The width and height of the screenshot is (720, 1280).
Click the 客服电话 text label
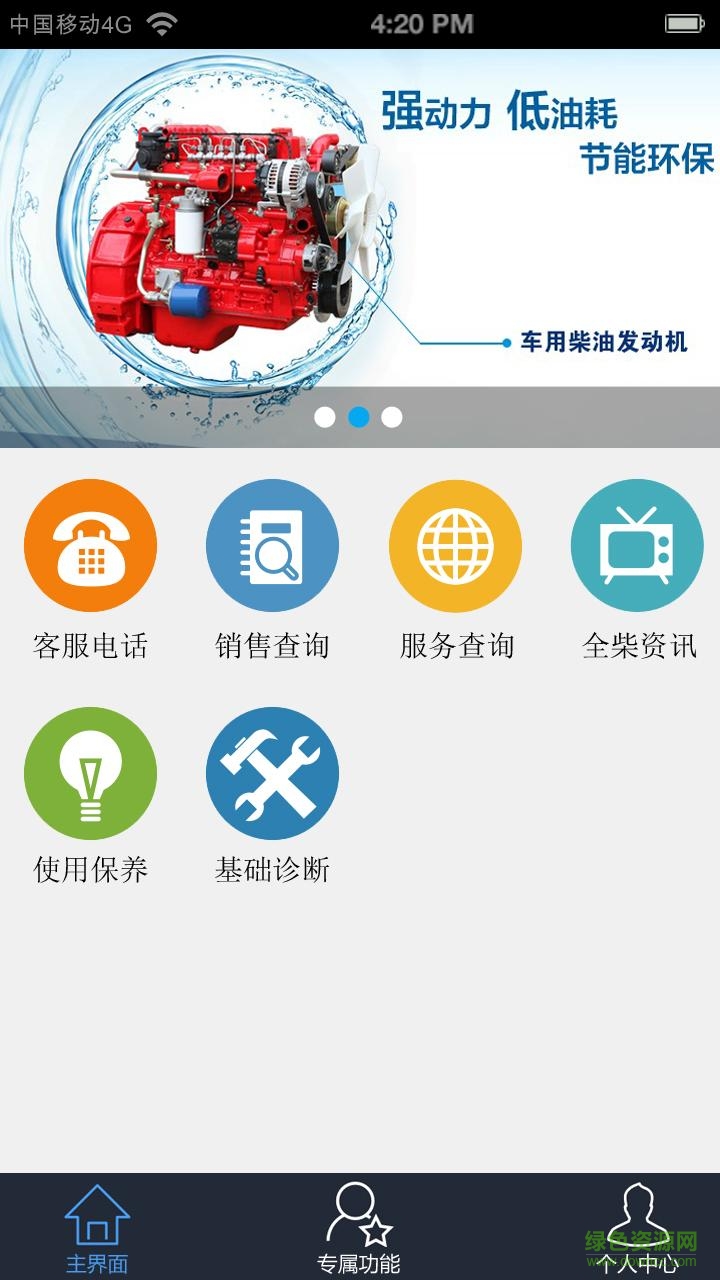[x=90, y=645]
